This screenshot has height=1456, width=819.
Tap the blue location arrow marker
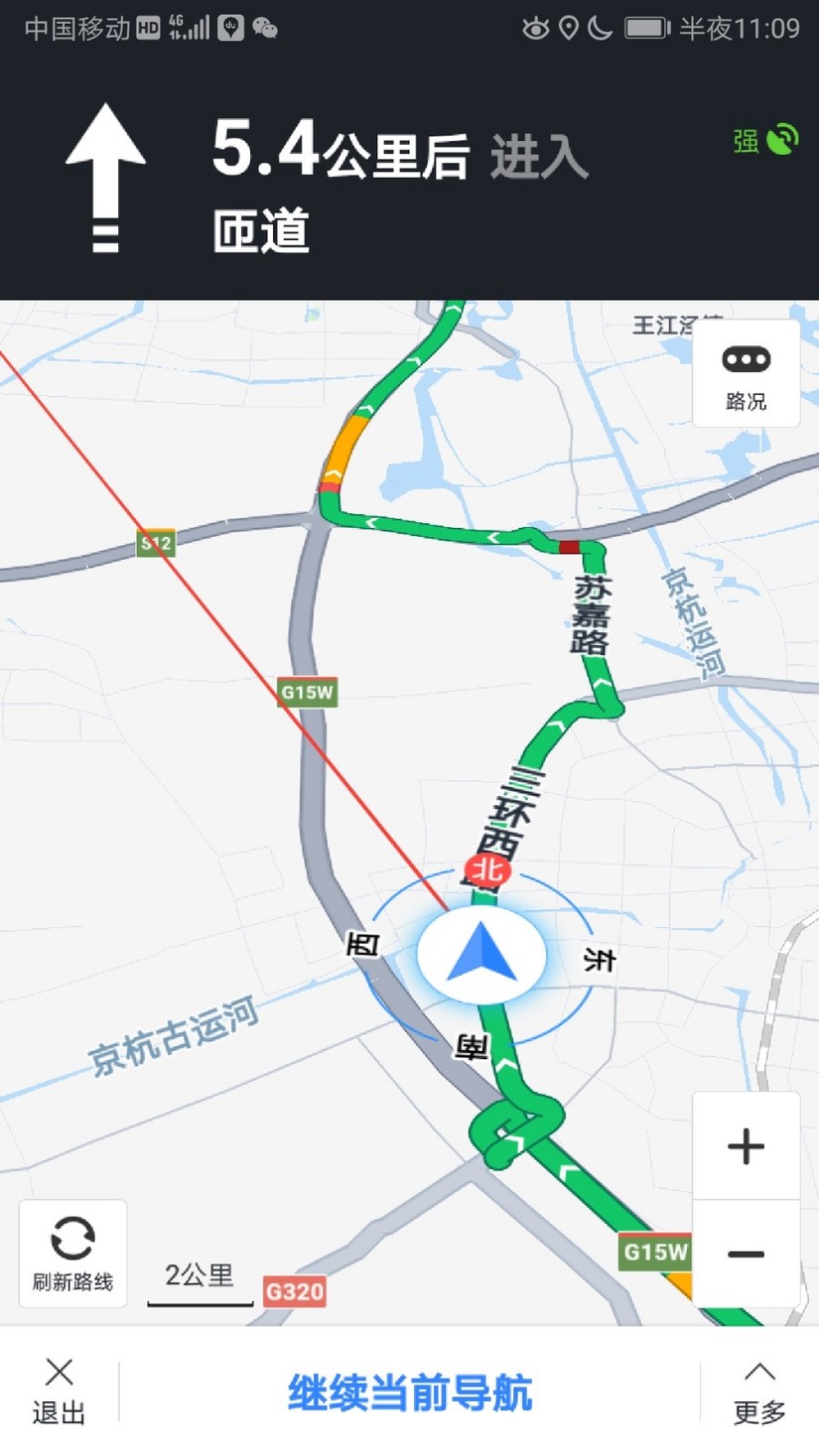481,954
